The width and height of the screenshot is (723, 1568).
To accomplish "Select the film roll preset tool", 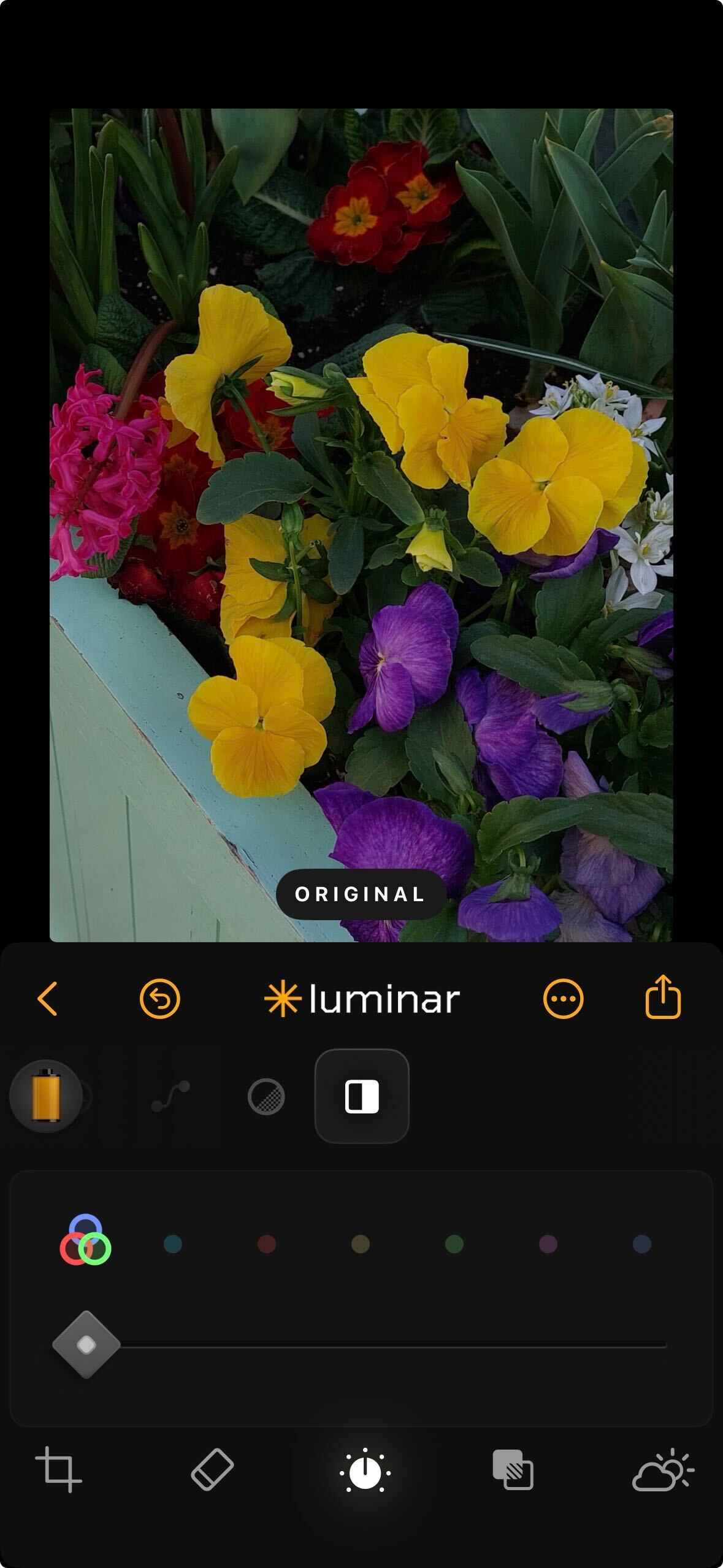I will [x=46, y=1096].
